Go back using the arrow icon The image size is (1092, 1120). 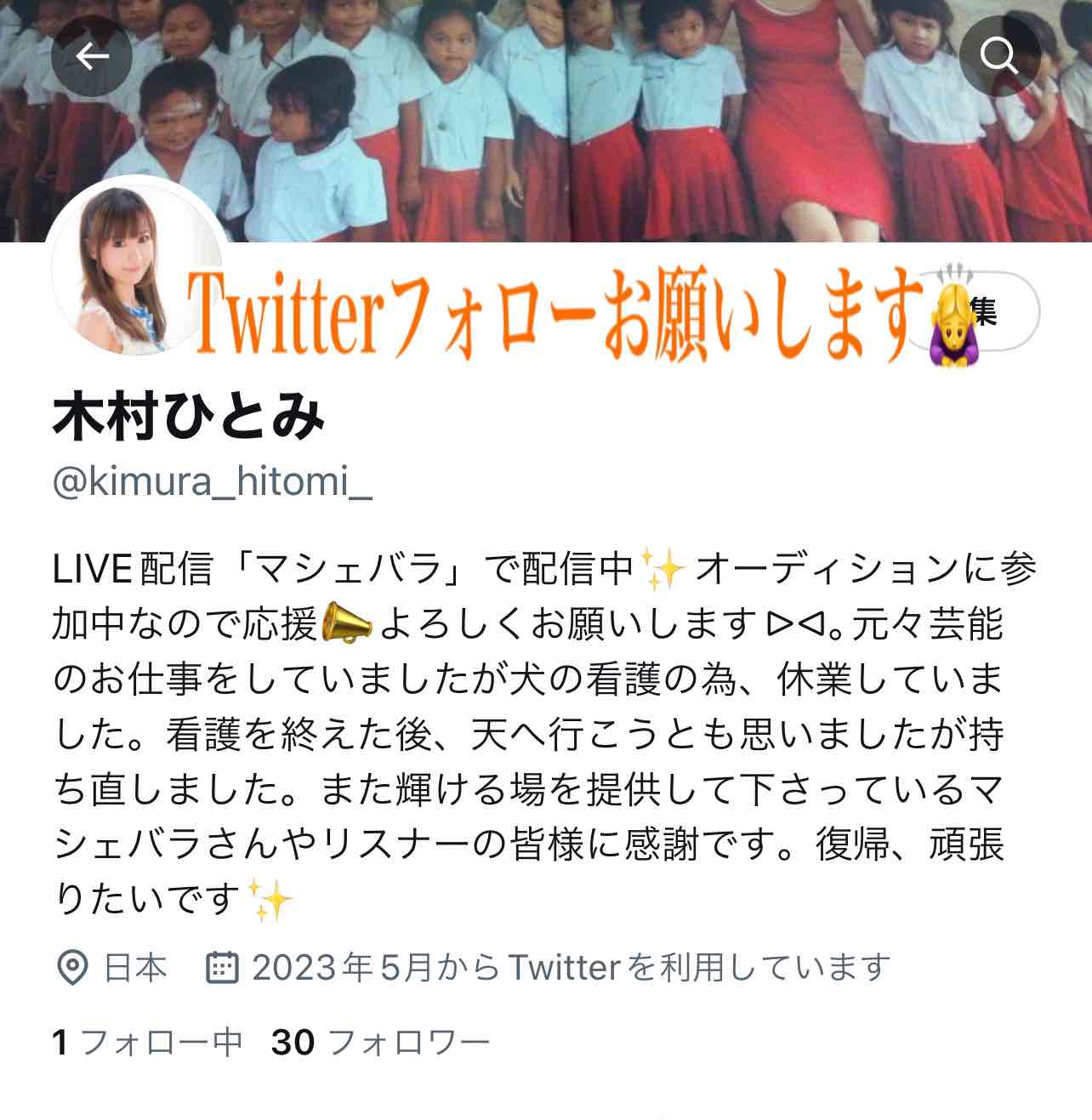[x=92, y=57]
